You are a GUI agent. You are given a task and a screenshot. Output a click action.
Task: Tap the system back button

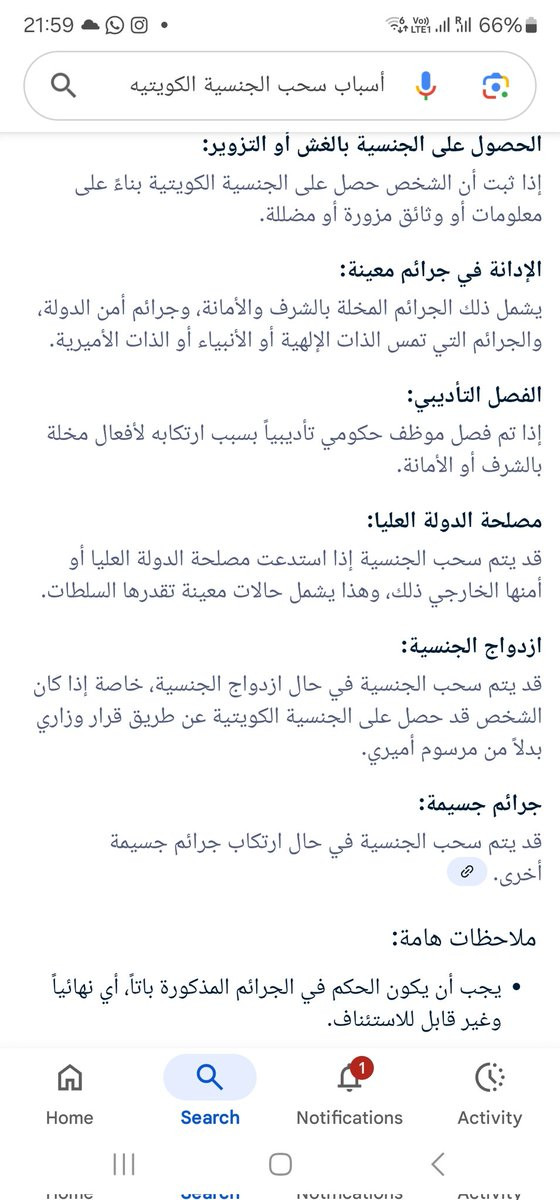click(x=437, y=1163)
